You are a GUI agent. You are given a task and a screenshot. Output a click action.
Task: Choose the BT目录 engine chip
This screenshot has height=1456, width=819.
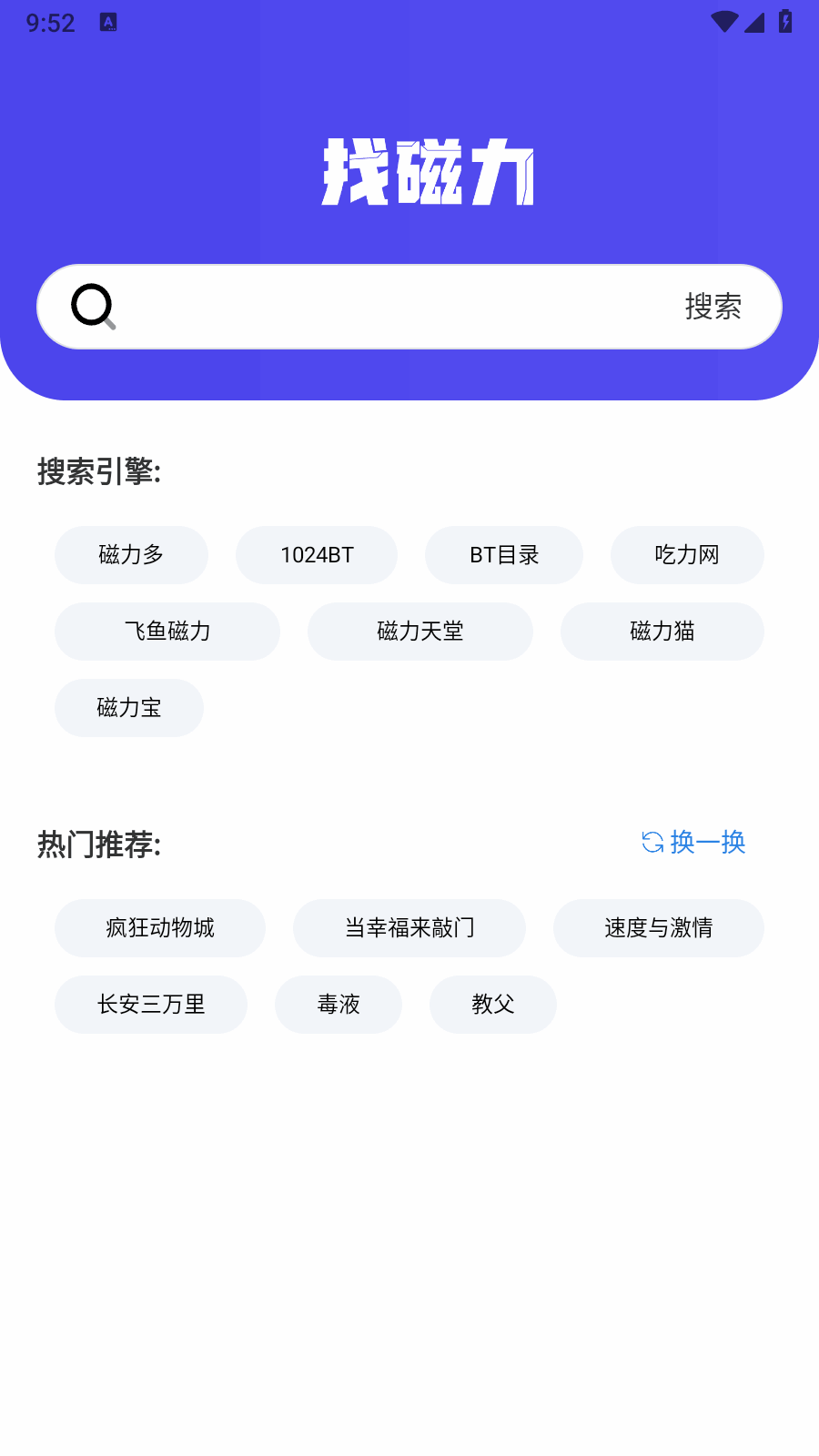click(x=504, y=555)
